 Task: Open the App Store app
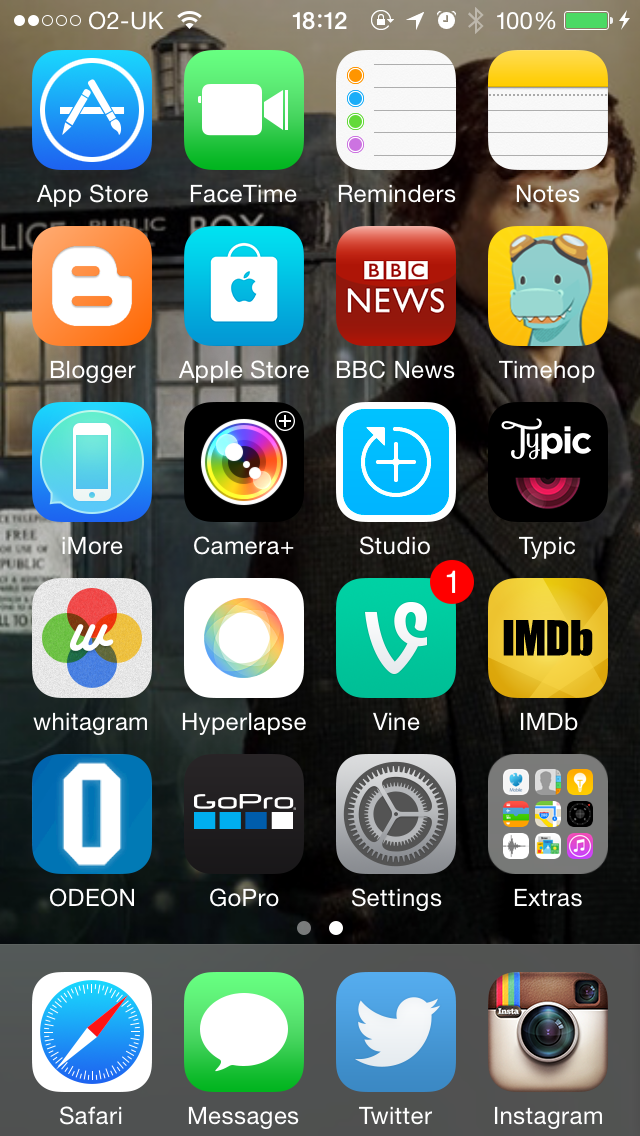[92, 110]
